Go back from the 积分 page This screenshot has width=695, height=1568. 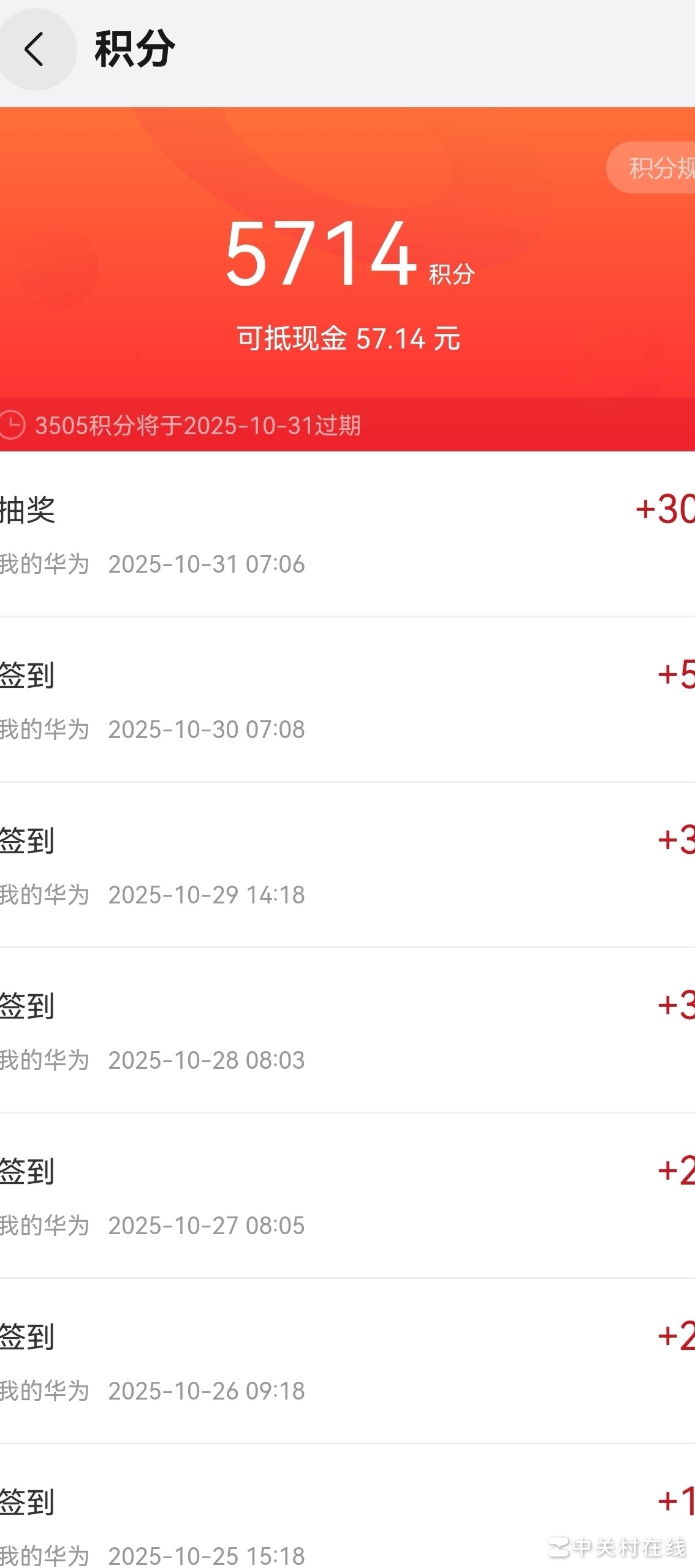(x=35, y=49)
